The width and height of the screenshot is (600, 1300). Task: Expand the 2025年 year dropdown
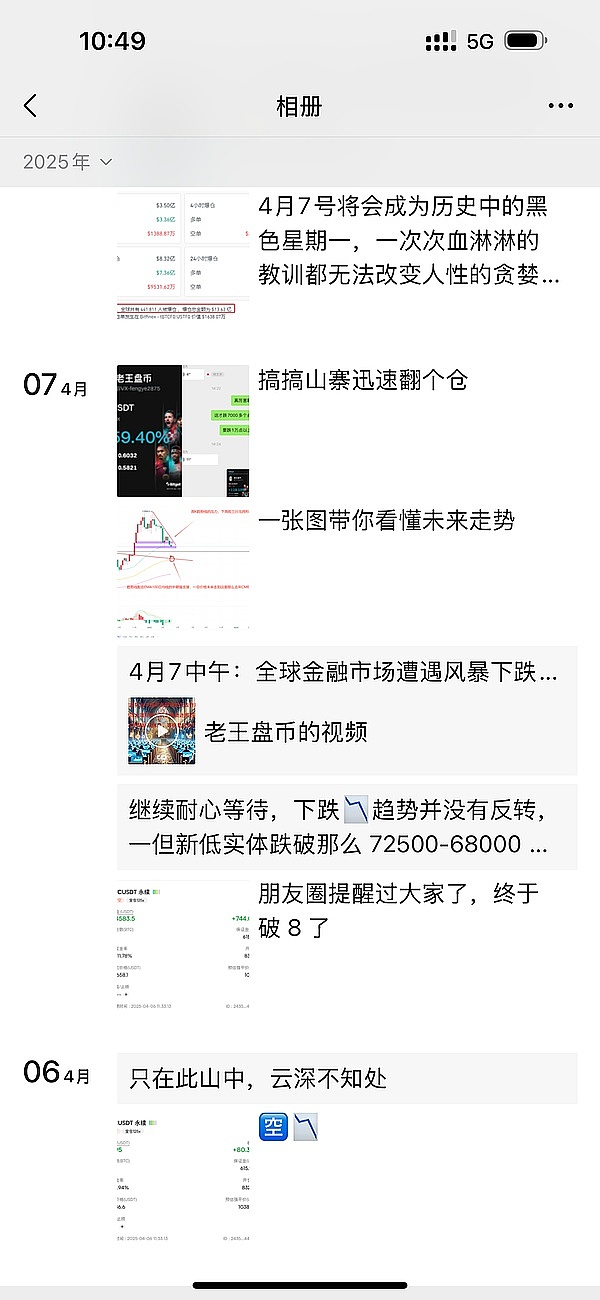[68, 162]
